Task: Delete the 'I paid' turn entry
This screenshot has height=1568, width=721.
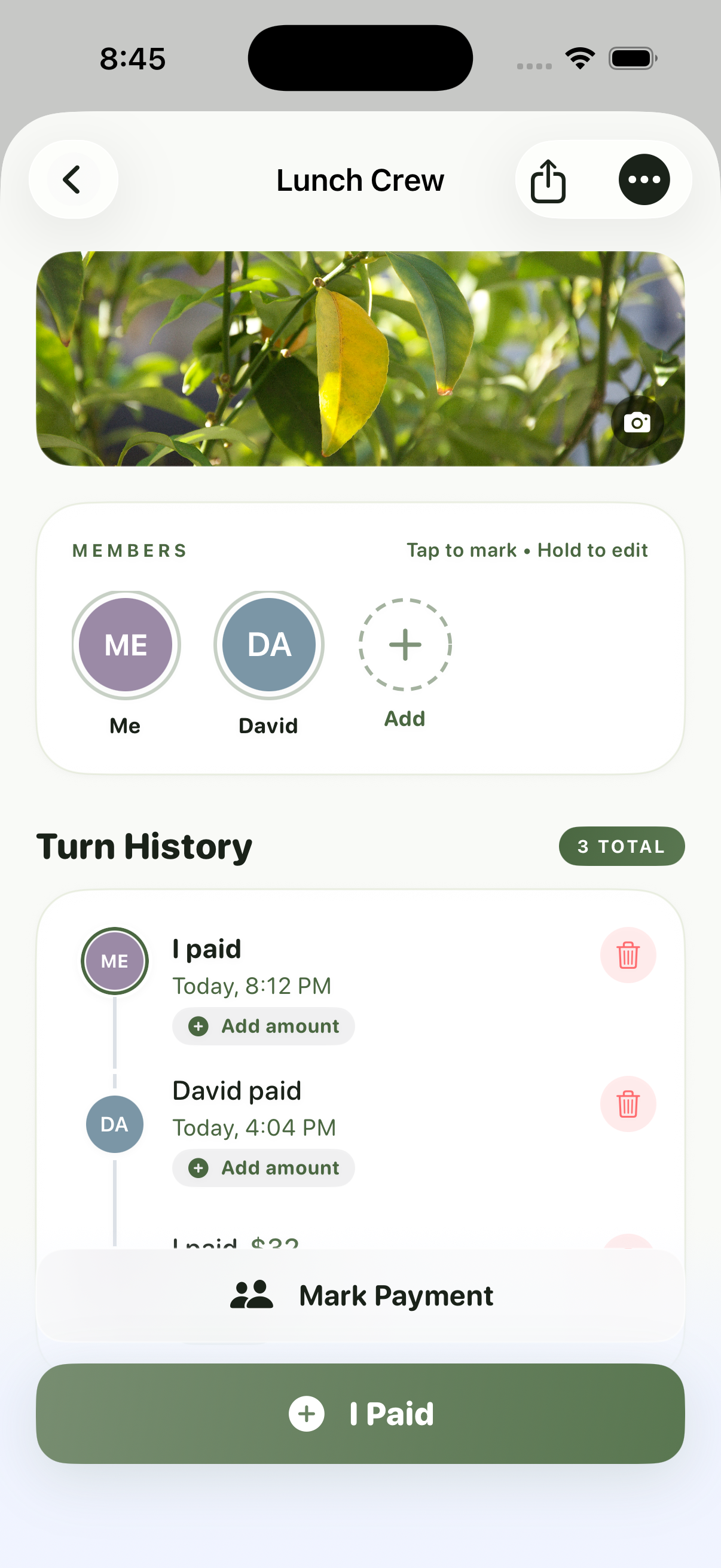Action: point(628,955)
